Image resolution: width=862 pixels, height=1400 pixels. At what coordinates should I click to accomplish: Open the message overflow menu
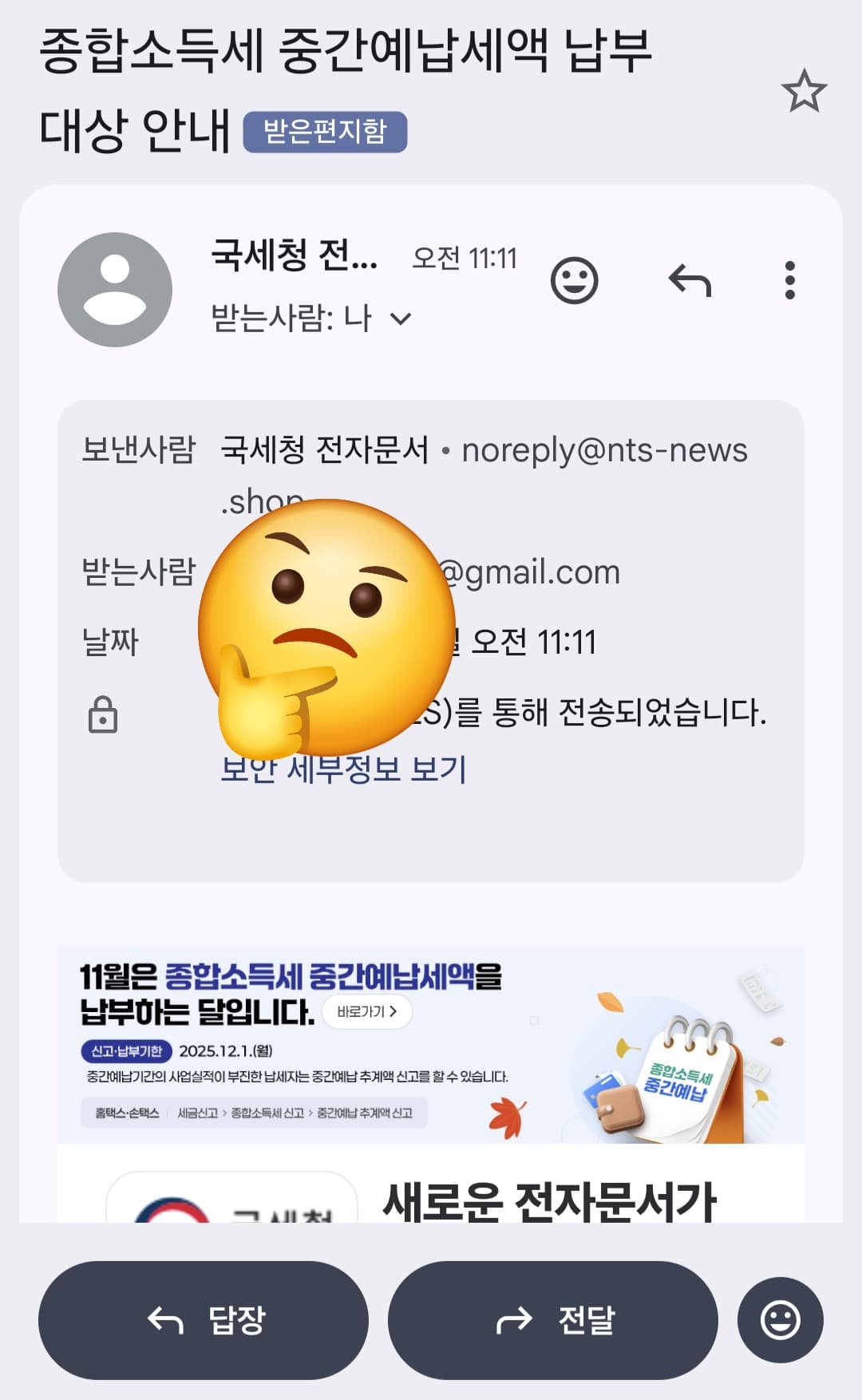click(x=789, y=281)
